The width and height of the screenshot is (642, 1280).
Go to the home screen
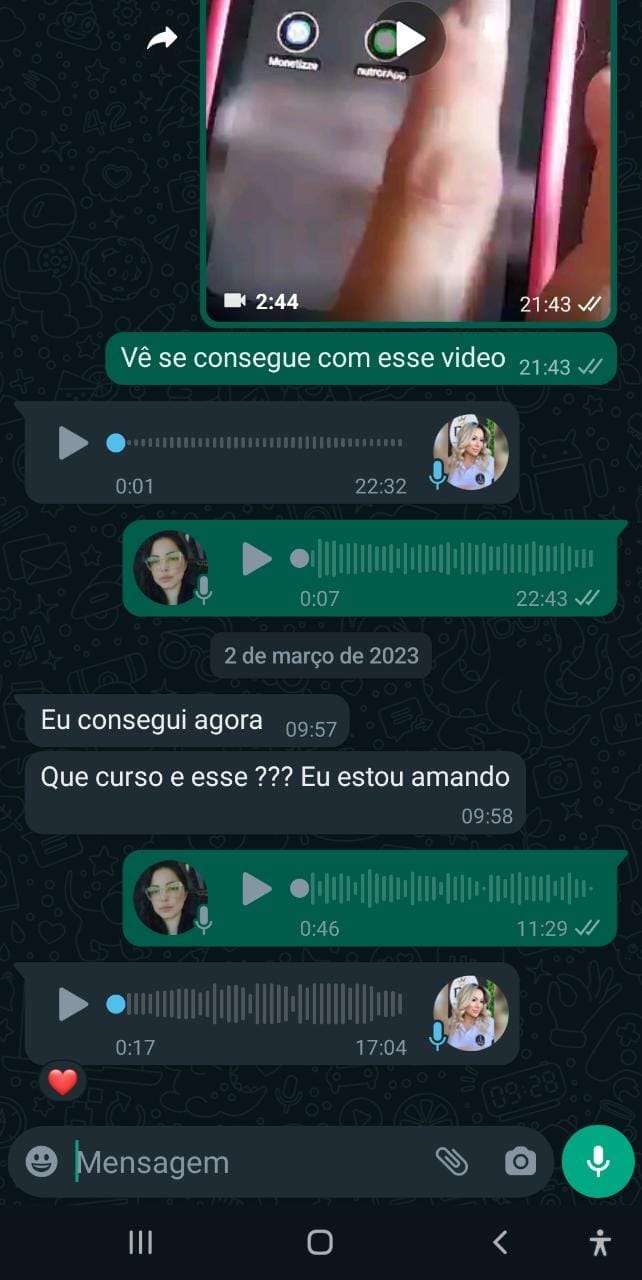tap(320, 1242)
